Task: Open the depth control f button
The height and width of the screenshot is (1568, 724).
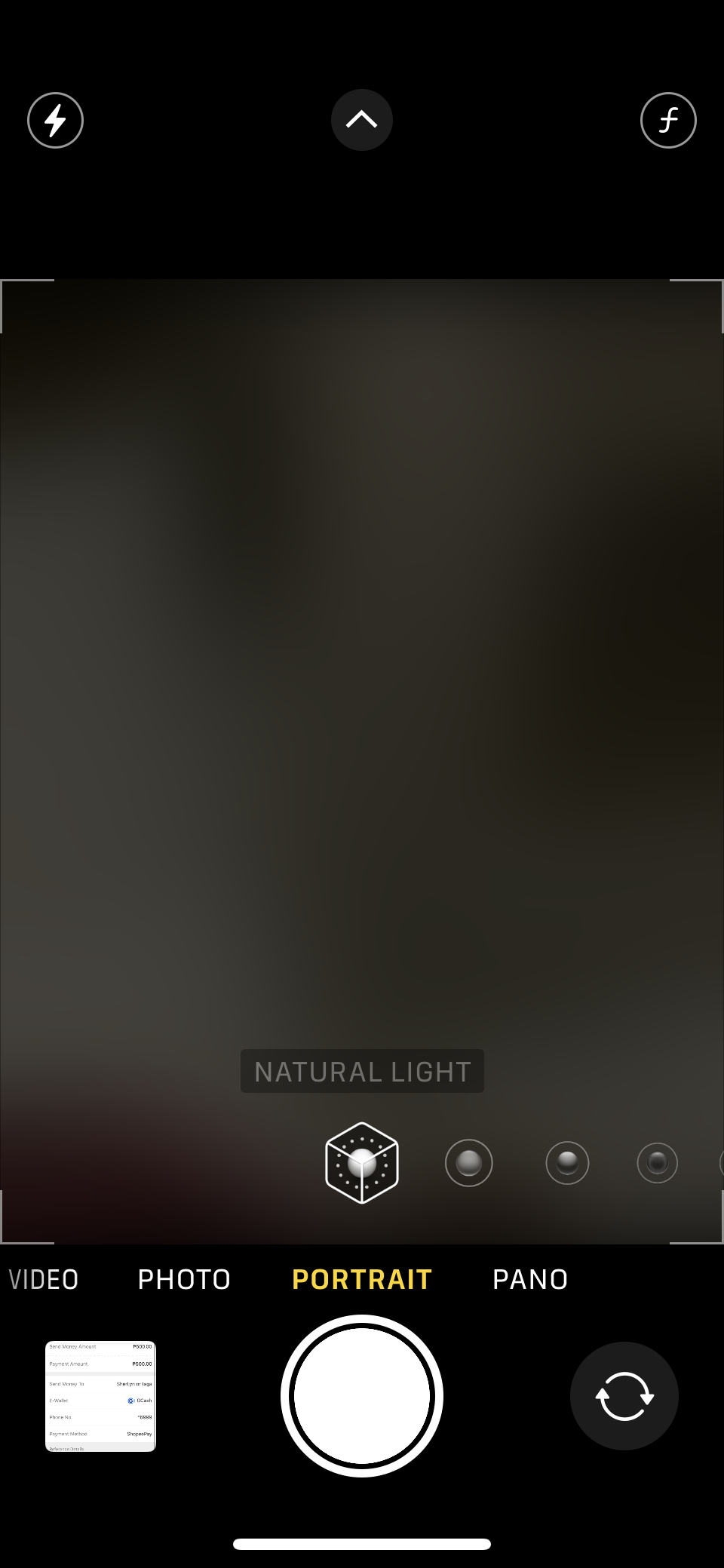Action: click(668, 120)
